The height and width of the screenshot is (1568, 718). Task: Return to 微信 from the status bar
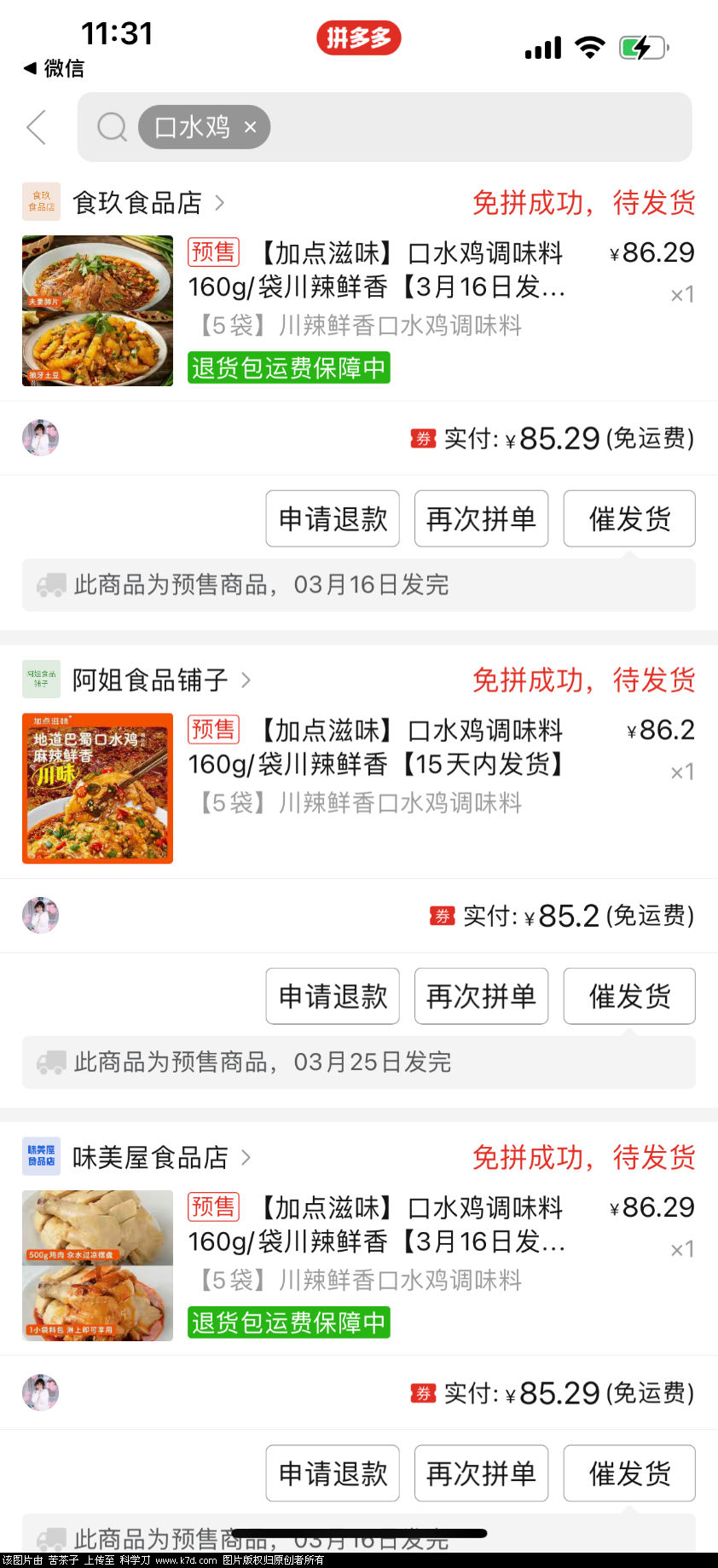(x=55, y=68)
